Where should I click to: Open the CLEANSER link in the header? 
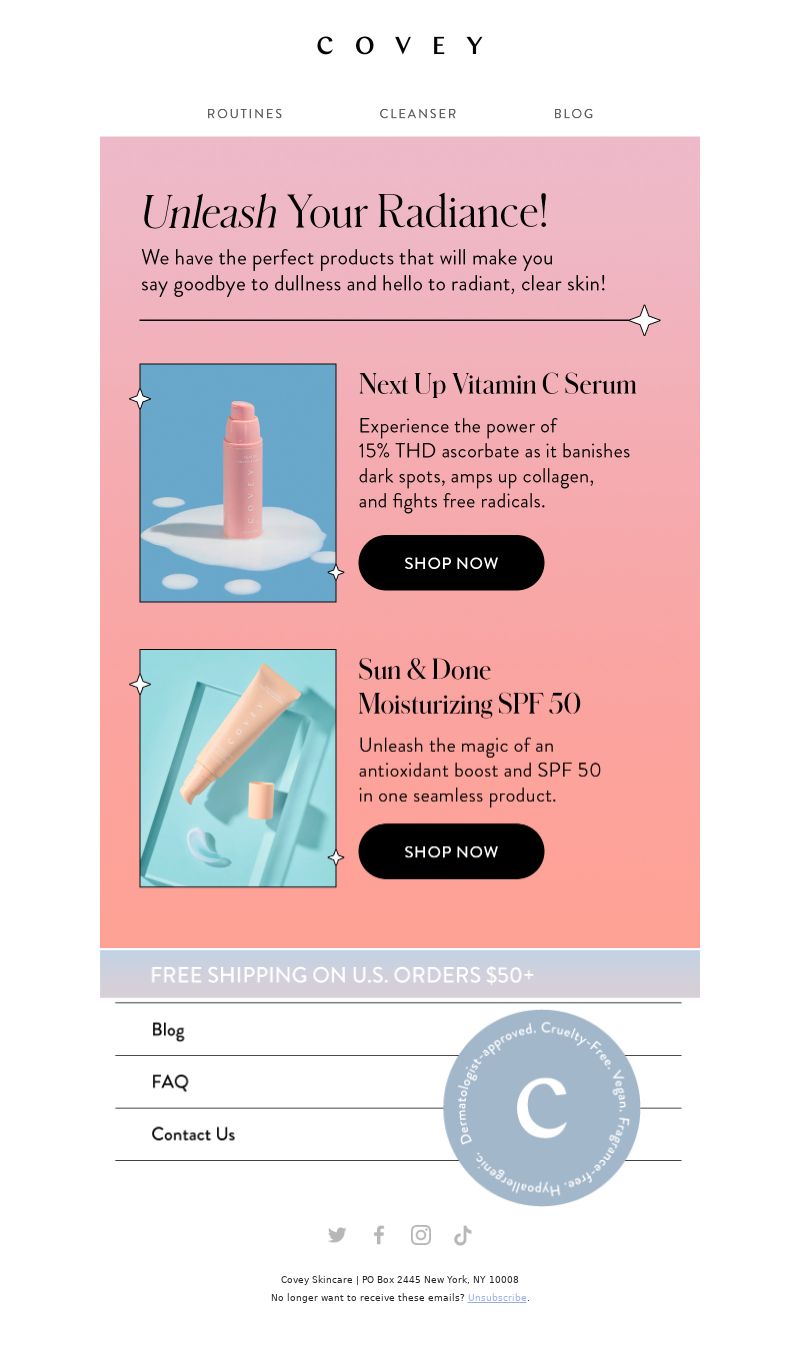(x=418, y=114)
